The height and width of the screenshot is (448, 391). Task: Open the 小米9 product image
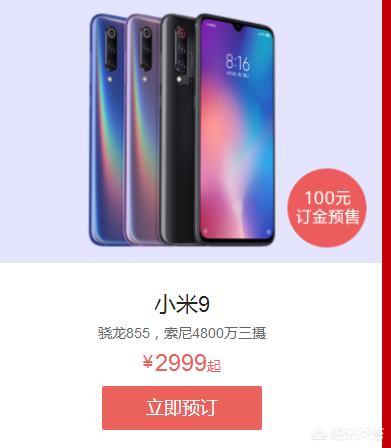(x=182, y=130)
